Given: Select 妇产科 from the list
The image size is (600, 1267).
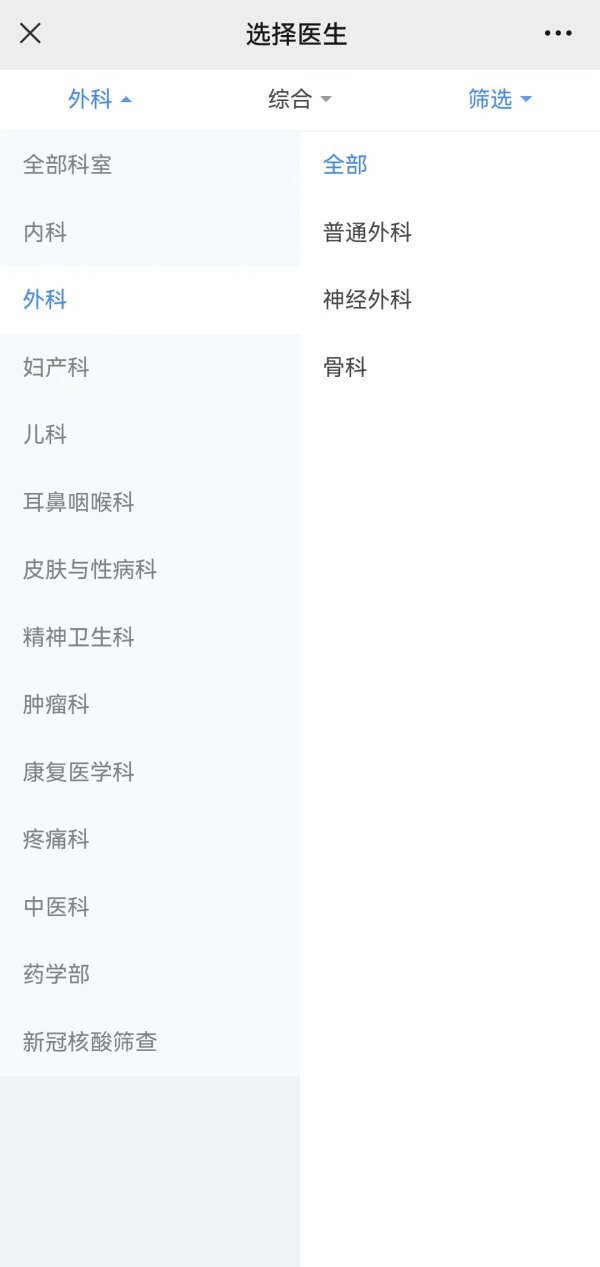Looking at the screenshot, I should (x=56, y=368).
